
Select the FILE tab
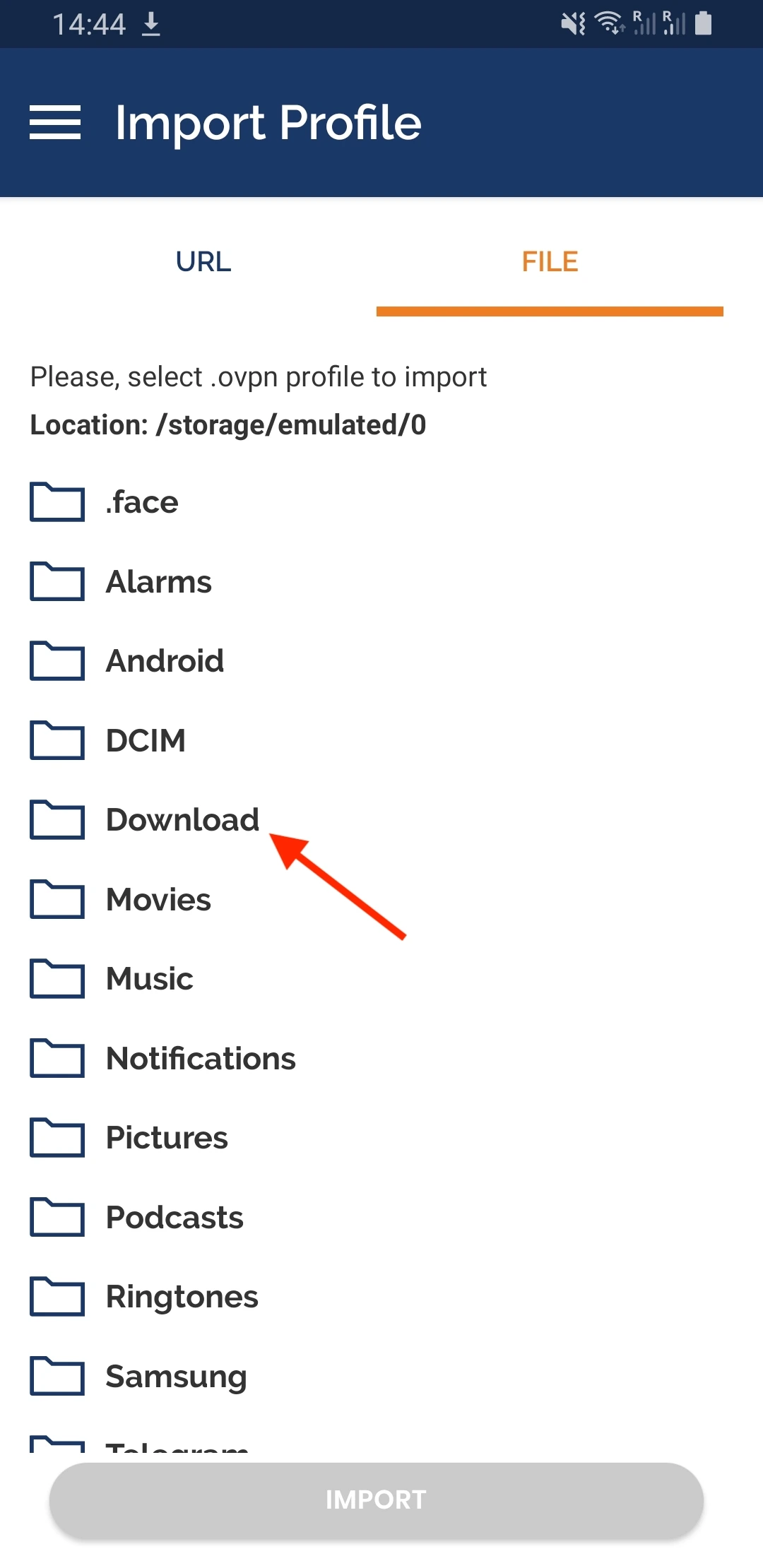pyautogui.click(x=550, y=262)
